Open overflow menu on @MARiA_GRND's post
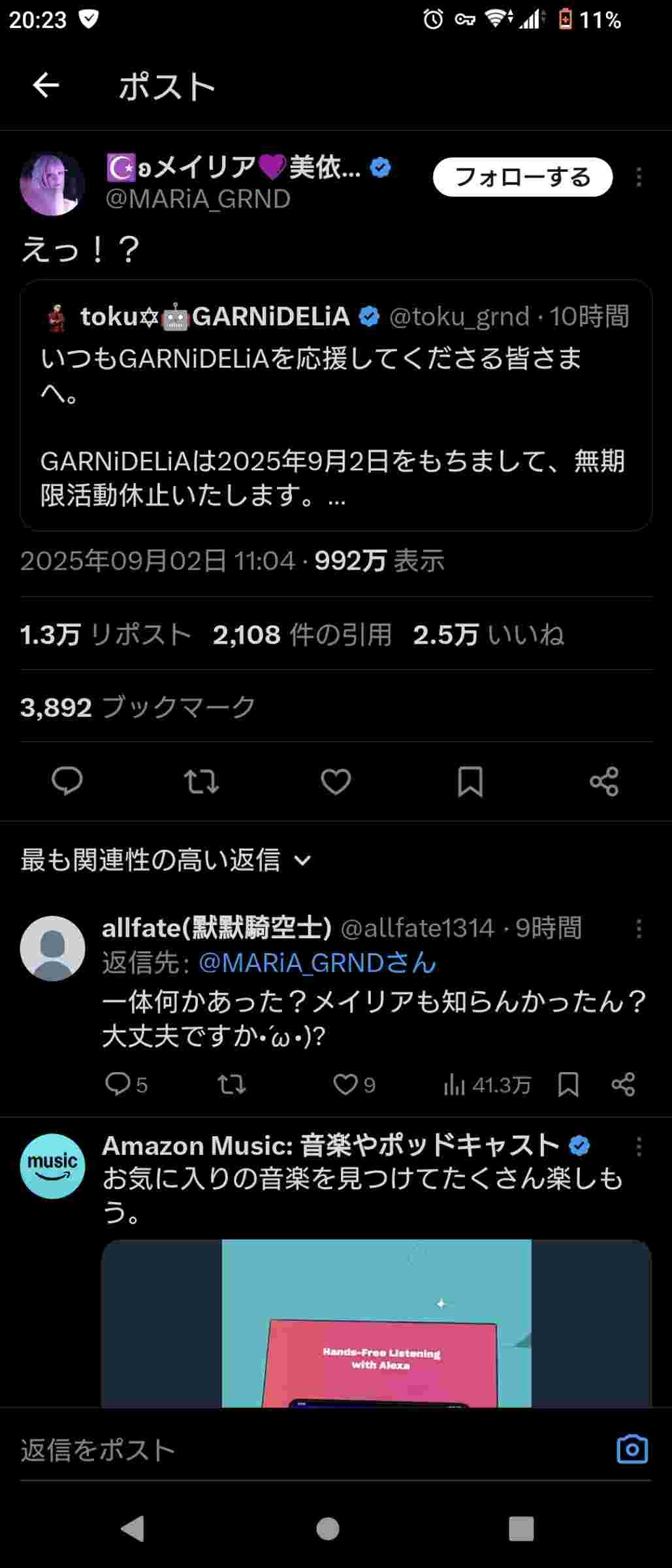The image size is (672, 1568). coord(639,177)
